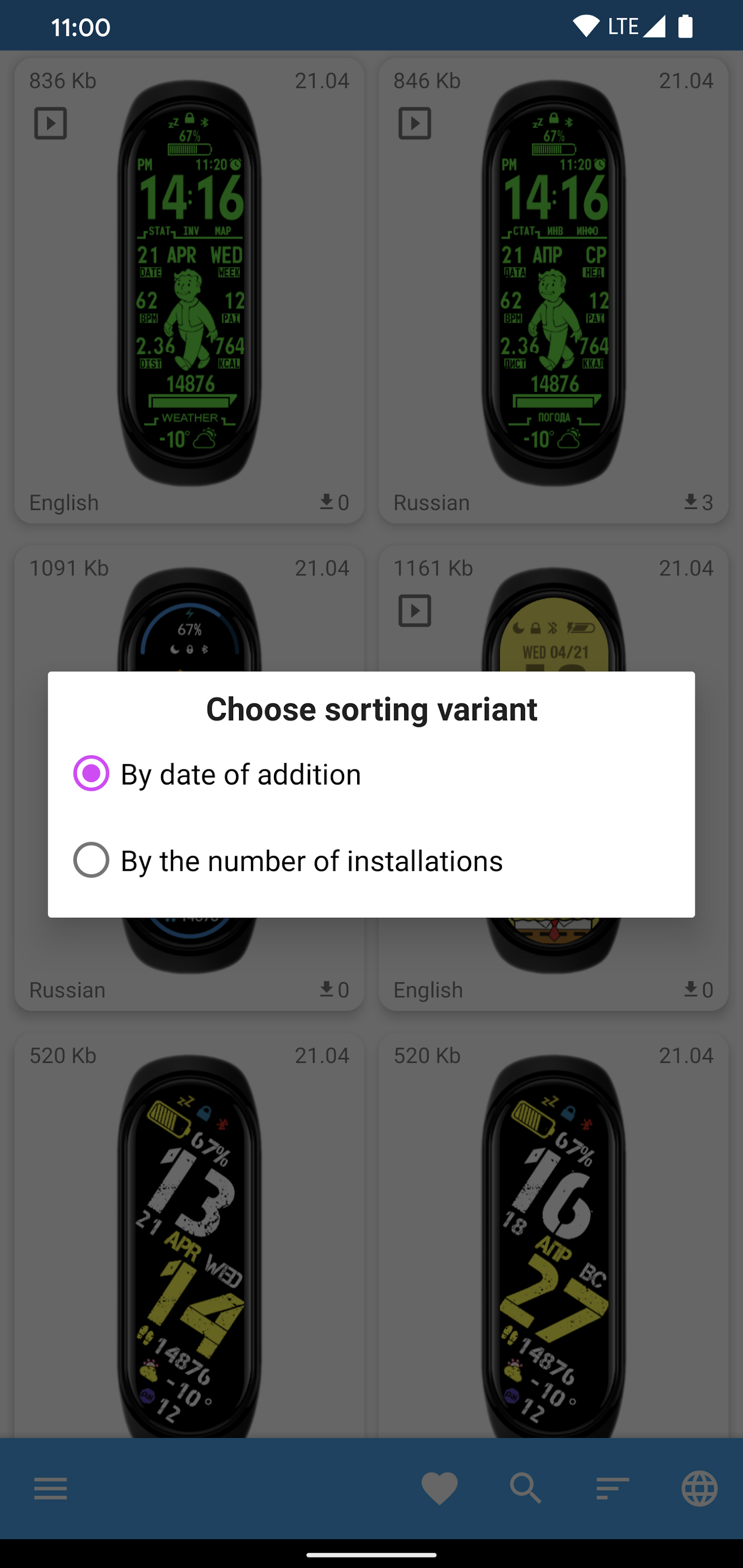Screen dimensions: 743x1568
Task: Click the Russian language label
Action: [x=431, y=502]
